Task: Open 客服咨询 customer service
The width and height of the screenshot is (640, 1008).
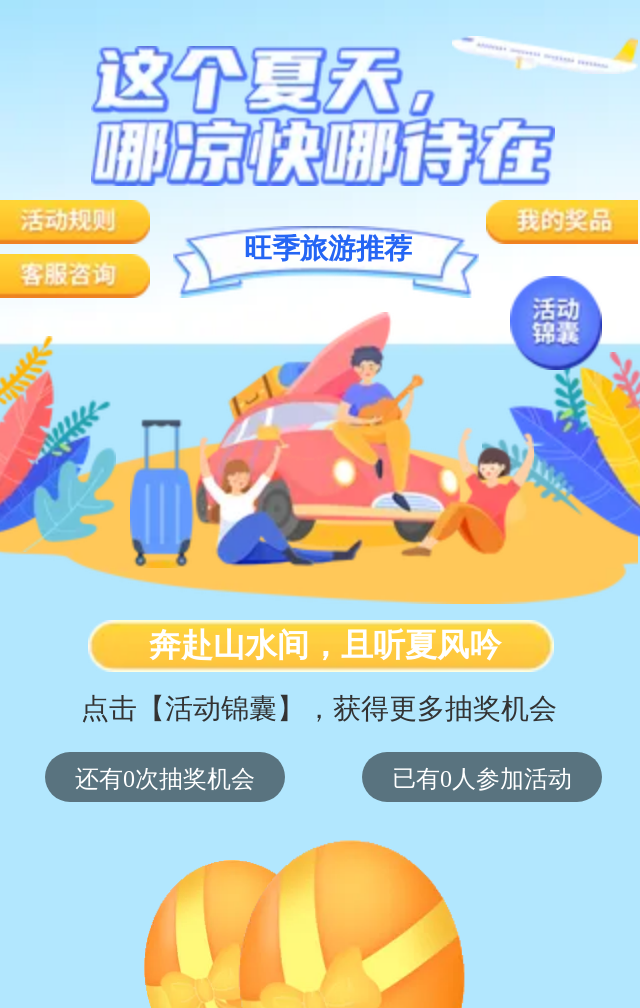Action: (x=70, y=275)
